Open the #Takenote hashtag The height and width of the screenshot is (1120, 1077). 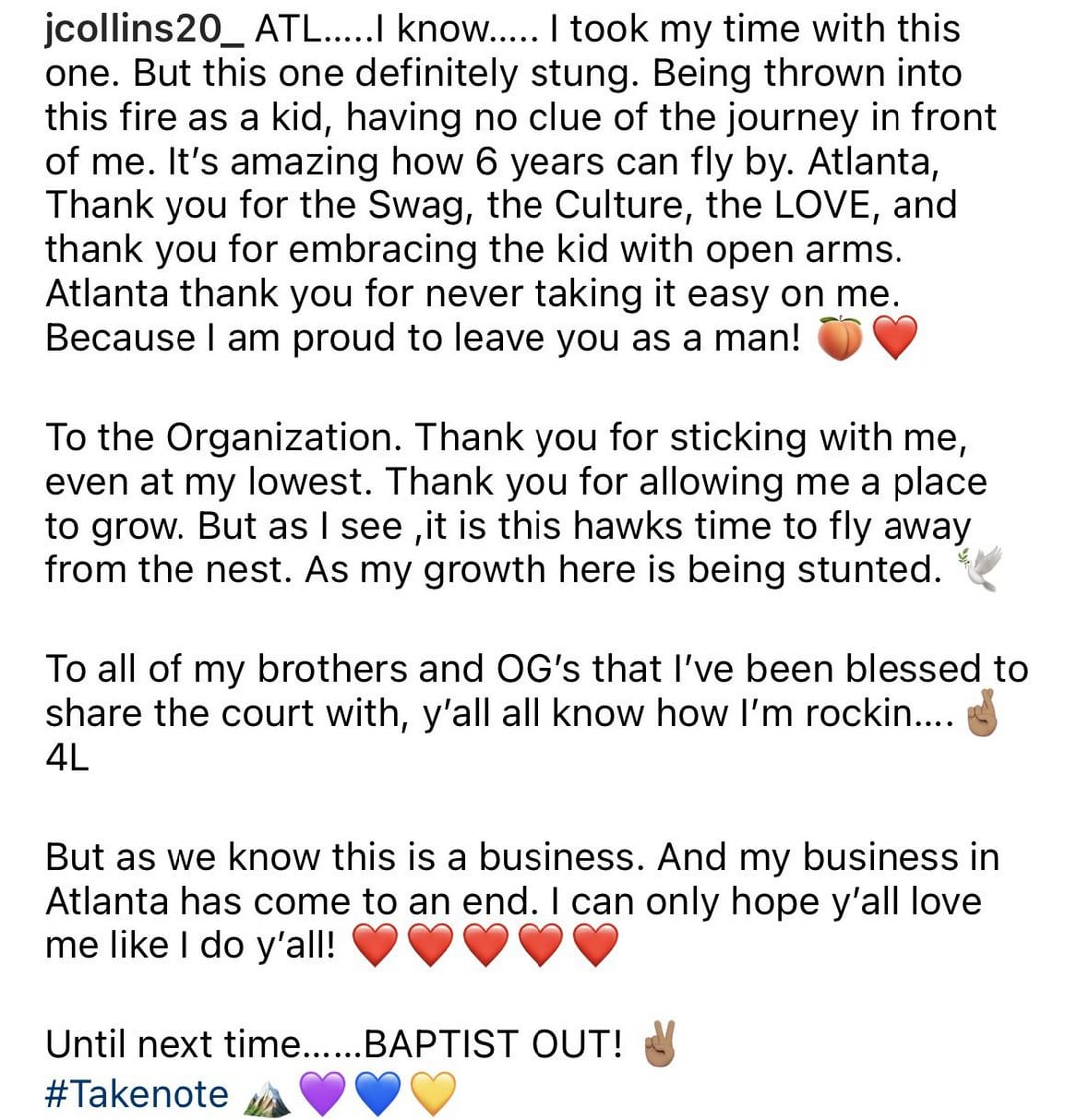tap(137, 1094)
